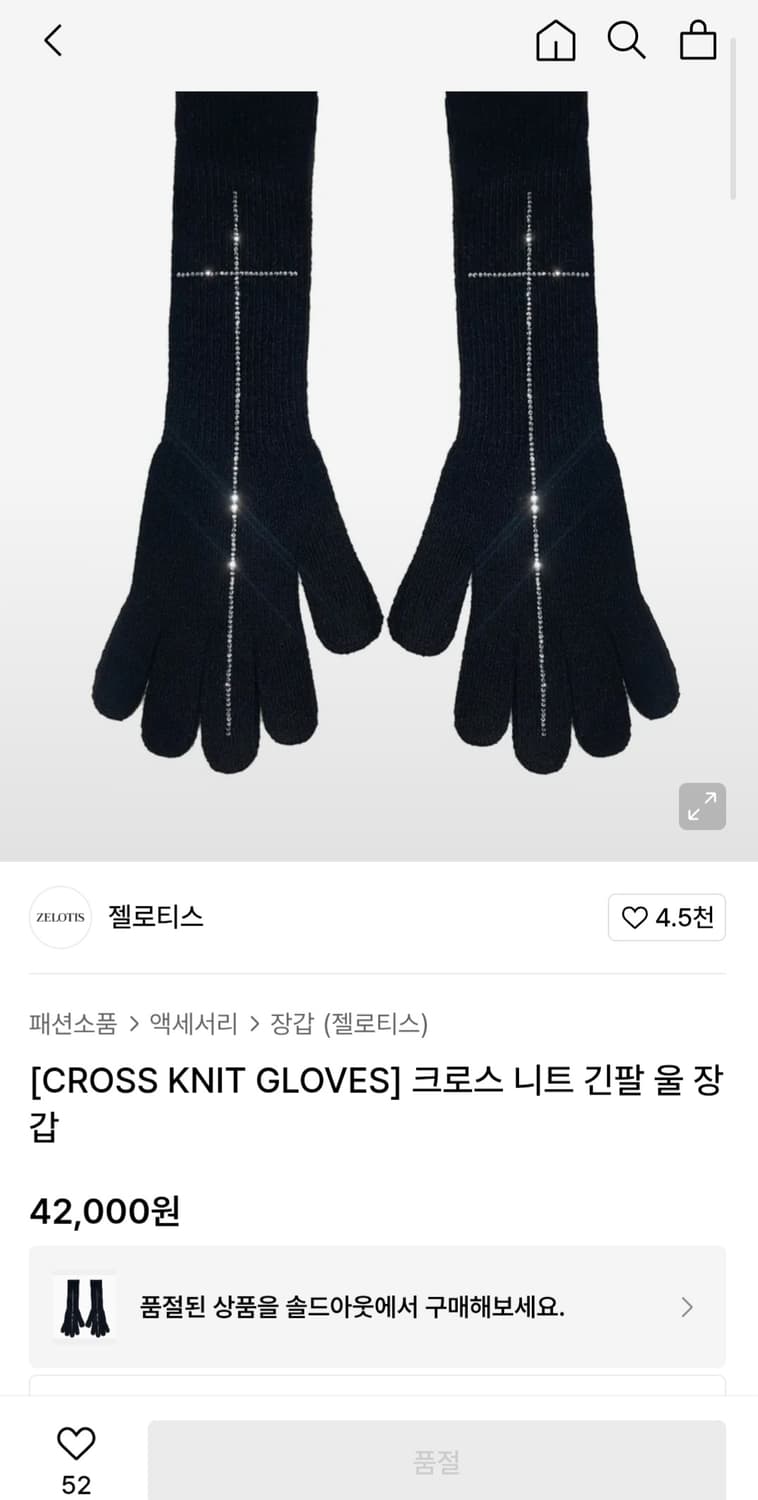Tap the ZELOTIS brand logo circle
758x1500 pixels.
[x=60, y=917]
